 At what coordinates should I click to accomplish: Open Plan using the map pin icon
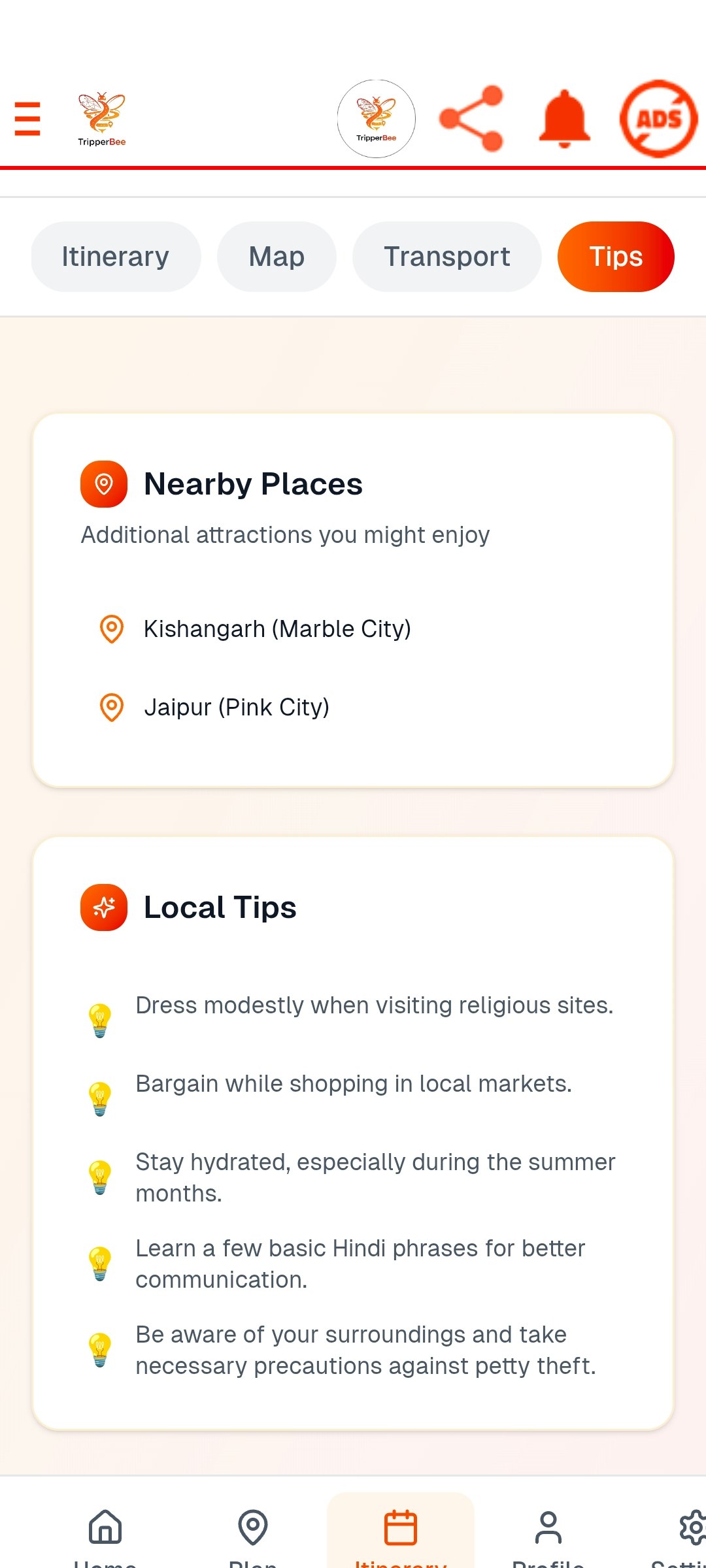(253, 1527)
